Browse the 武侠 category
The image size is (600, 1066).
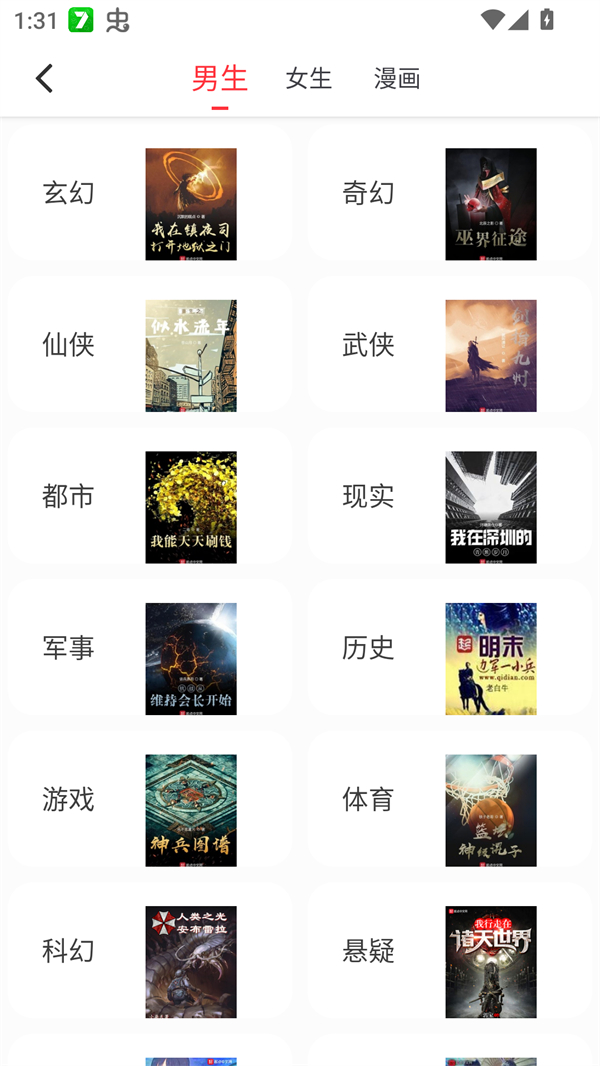click(450, 345)
